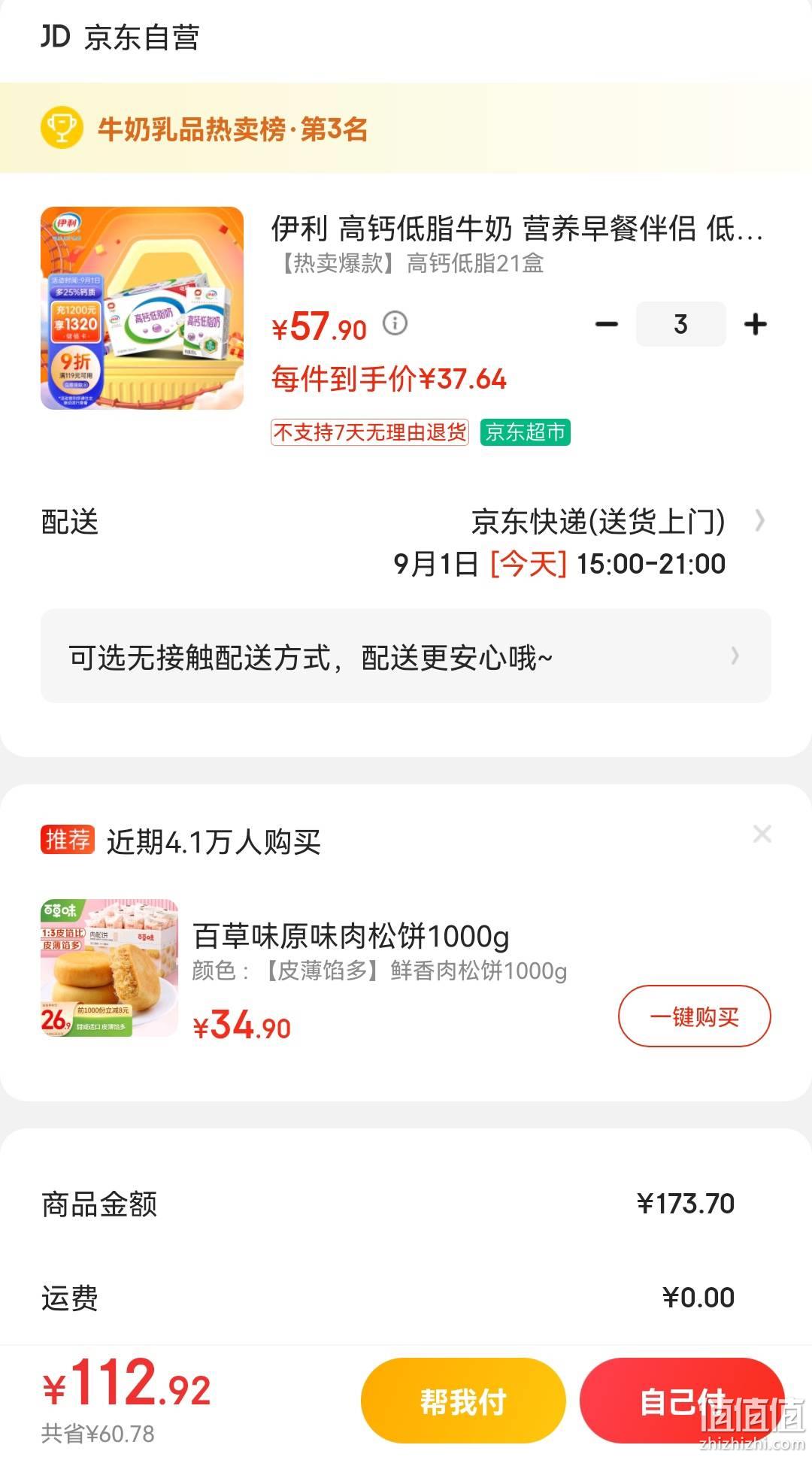Decrease the Yili milk quantity
This screenshot has height=1457, width=812.
tap(606, 325)
